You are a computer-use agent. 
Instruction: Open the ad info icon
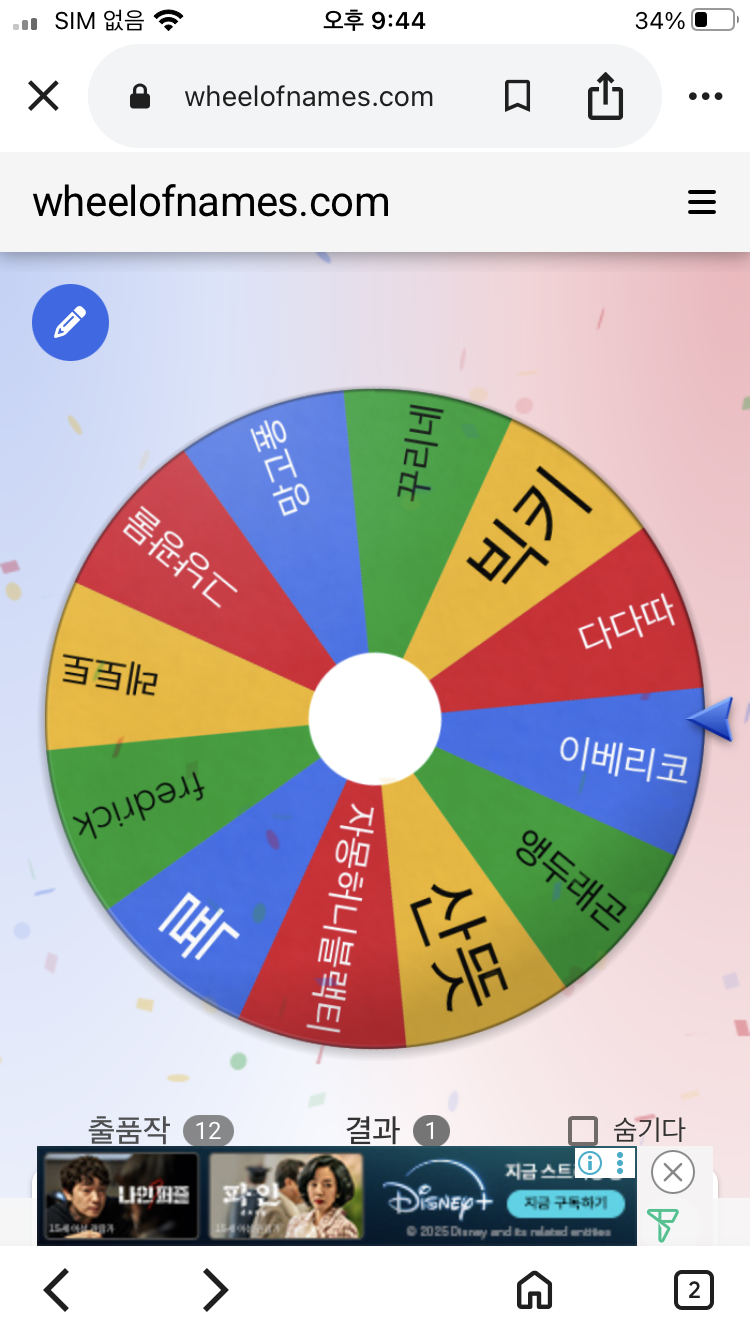pos(590,1162)
